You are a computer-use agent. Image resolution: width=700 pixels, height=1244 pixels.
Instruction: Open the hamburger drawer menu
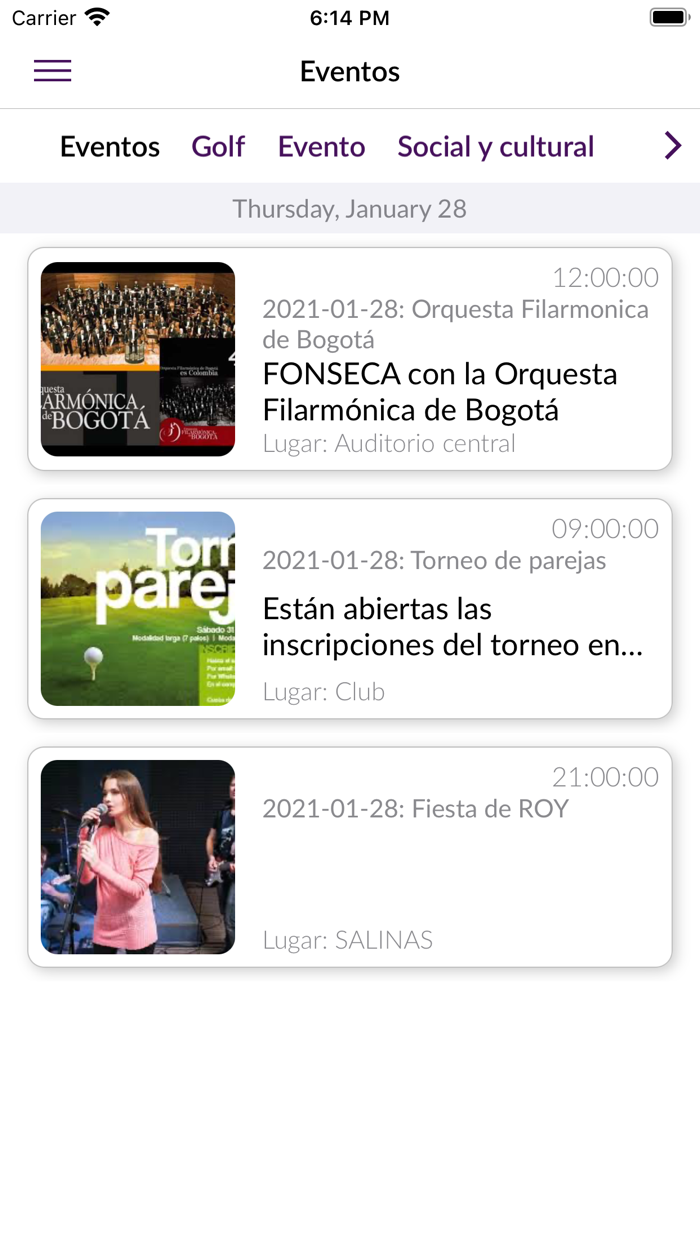(x=53, y=71)
